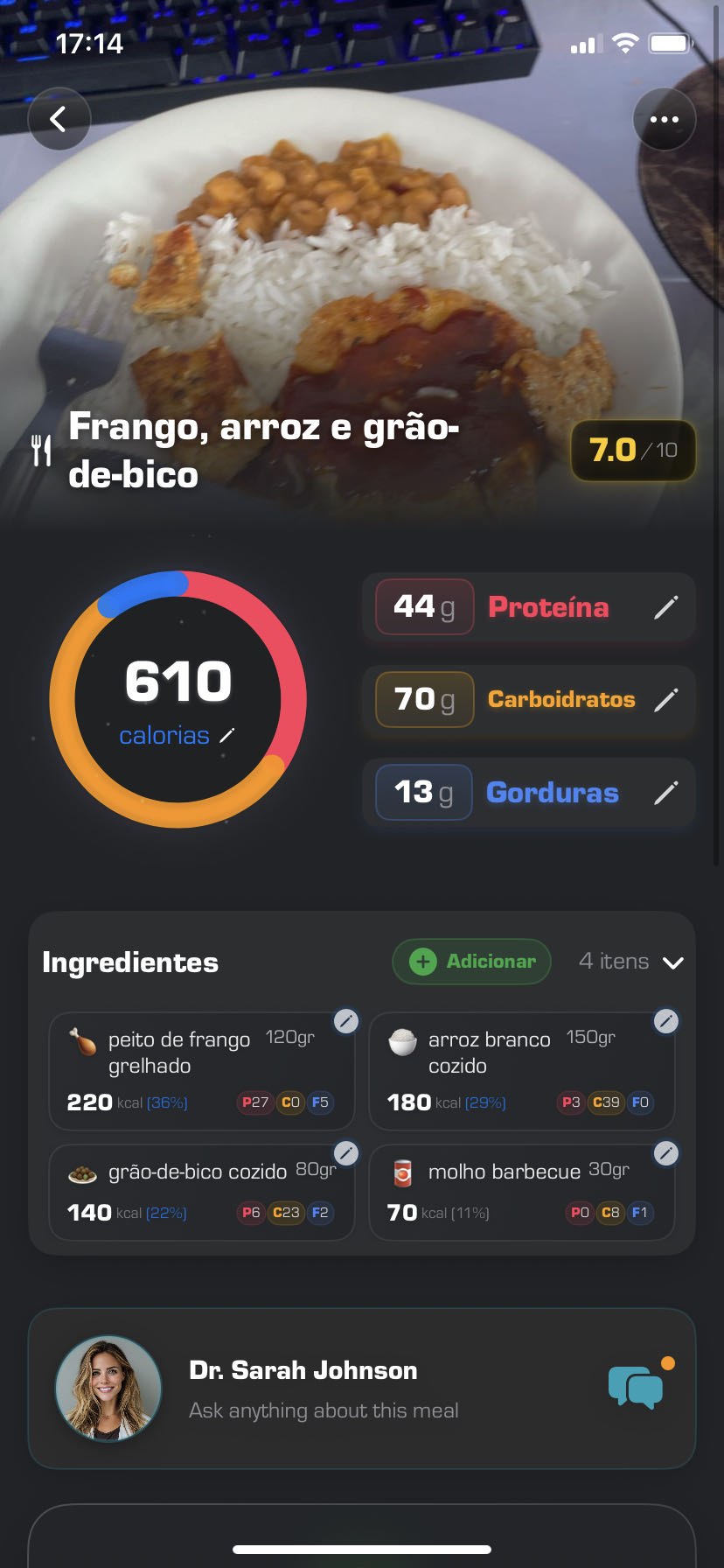The width and height of the screenshot is (724, 1568).
Task: Edit the molho barbecue ingredient
Action: pos(666,1154)
